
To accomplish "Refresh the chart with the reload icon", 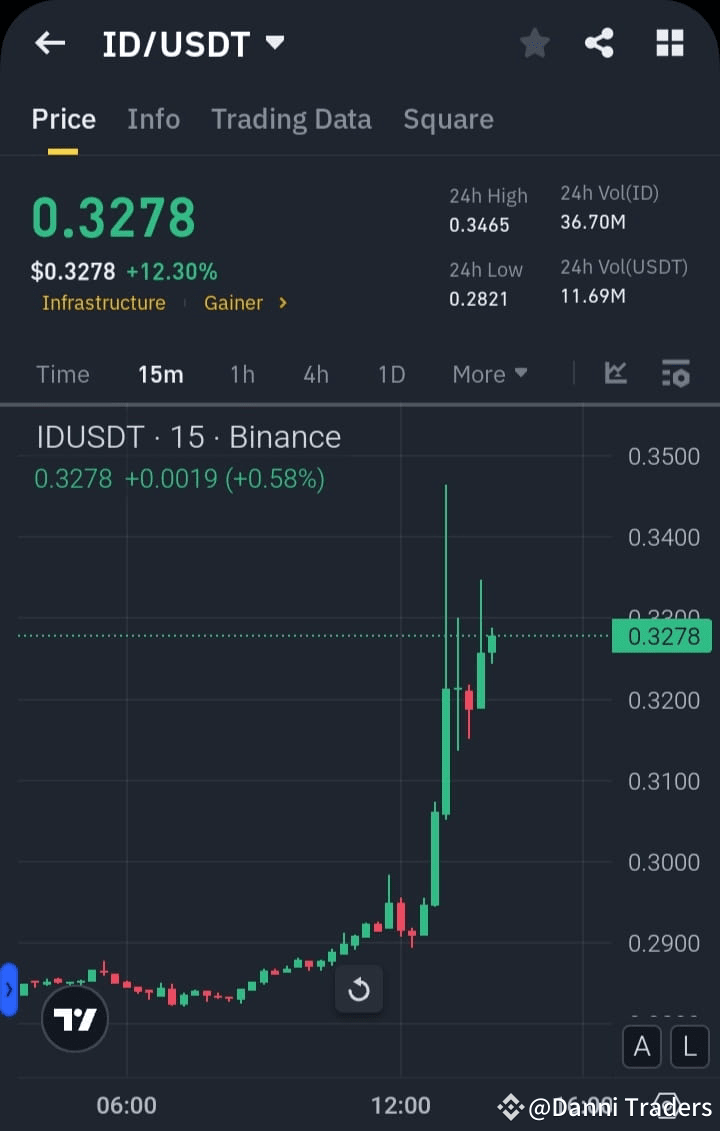I will [x=358, y=989].
